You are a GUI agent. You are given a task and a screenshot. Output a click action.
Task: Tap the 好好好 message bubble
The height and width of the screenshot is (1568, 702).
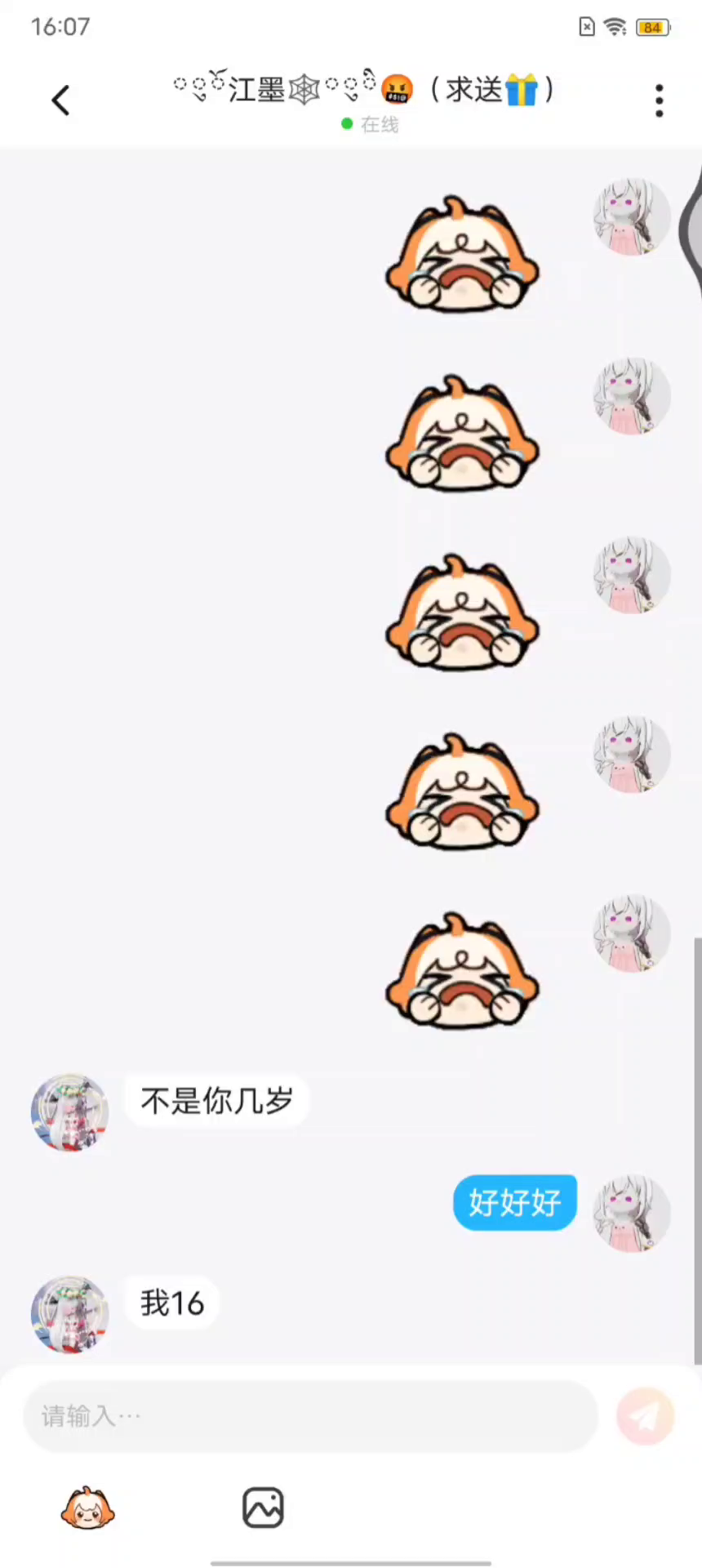[x=514, y=1202]
